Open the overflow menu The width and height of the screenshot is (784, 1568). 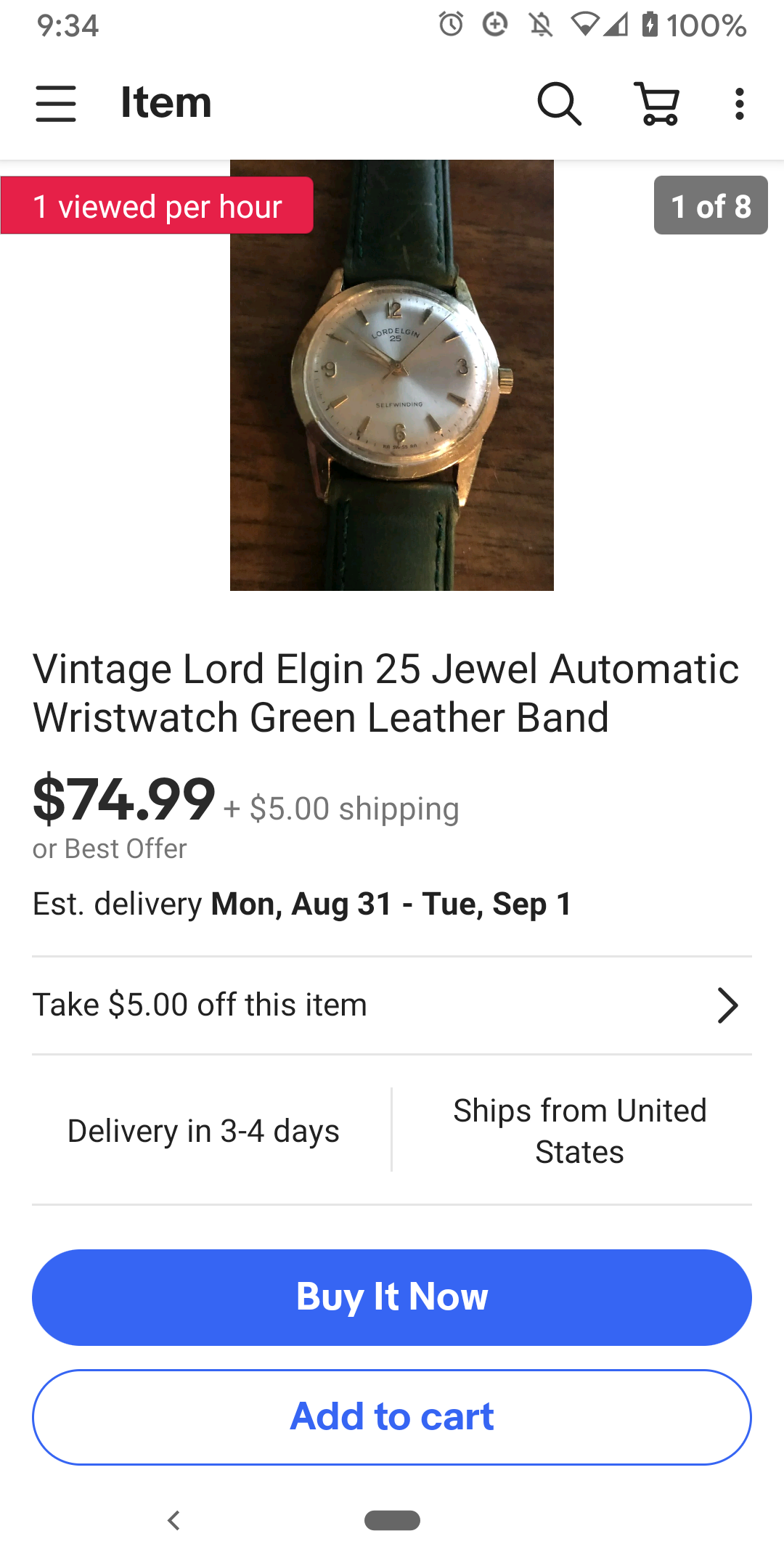point(739,103)
